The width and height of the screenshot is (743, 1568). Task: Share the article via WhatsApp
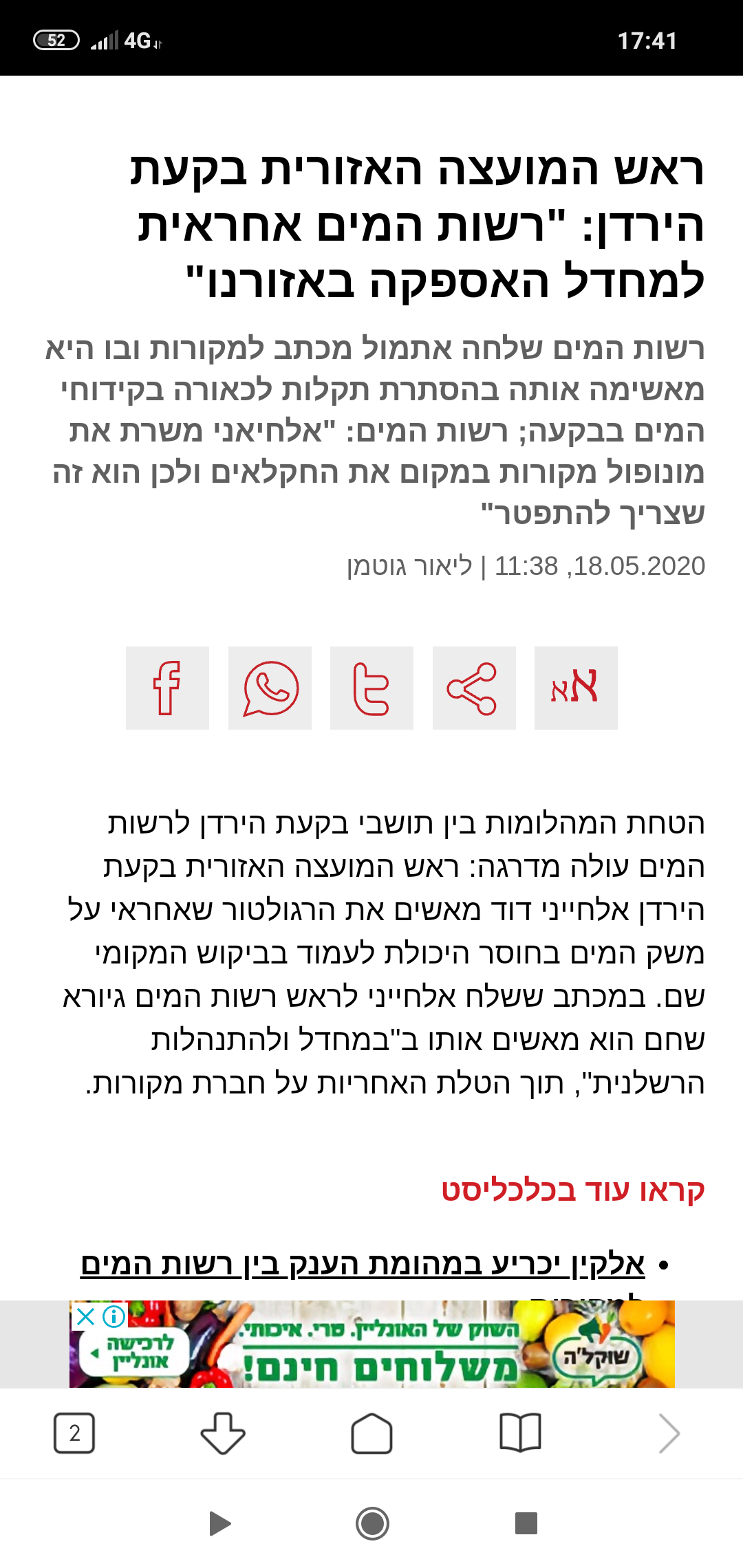(270, 688)
